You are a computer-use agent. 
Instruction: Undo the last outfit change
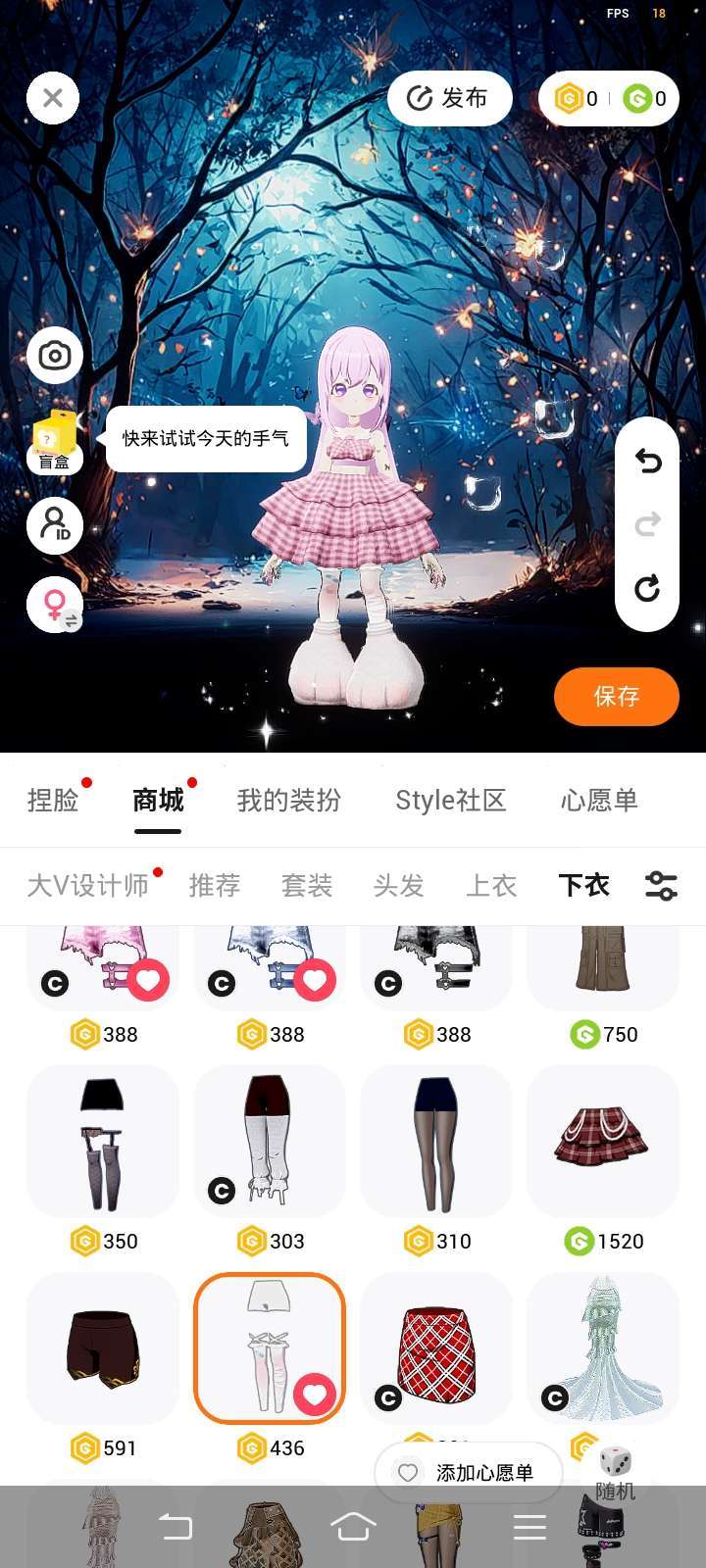(x=647, y=461)
